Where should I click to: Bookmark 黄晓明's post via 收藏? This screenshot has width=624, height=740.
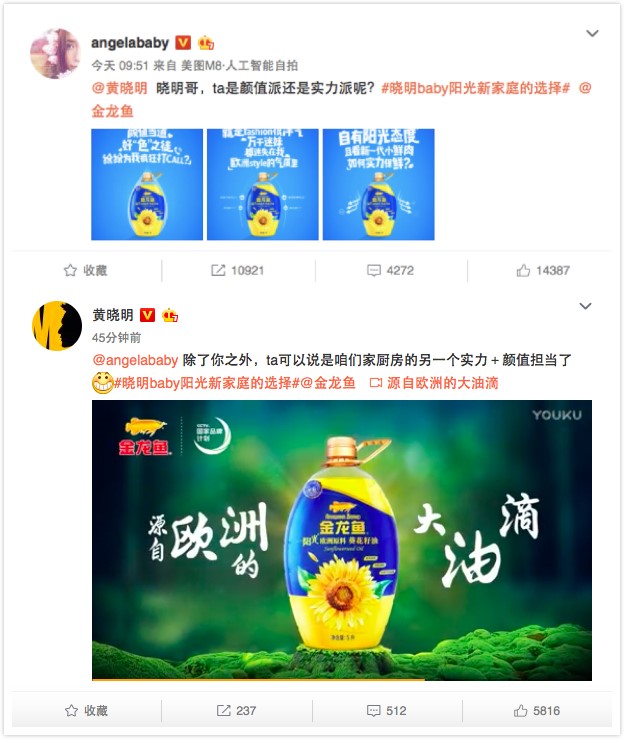coord(85,710)
